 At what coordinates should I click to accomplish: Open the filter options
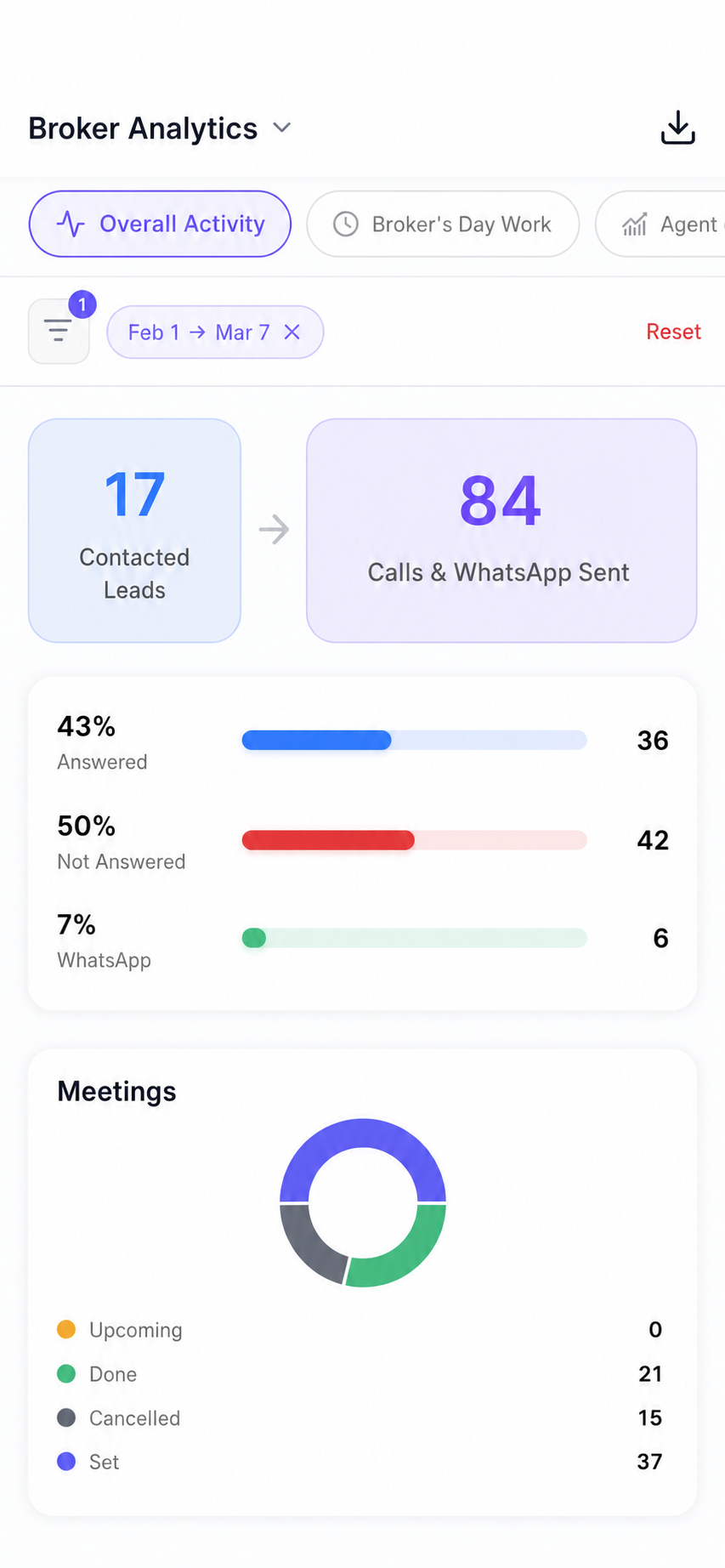pyautogui.click(x=59, y=331)
